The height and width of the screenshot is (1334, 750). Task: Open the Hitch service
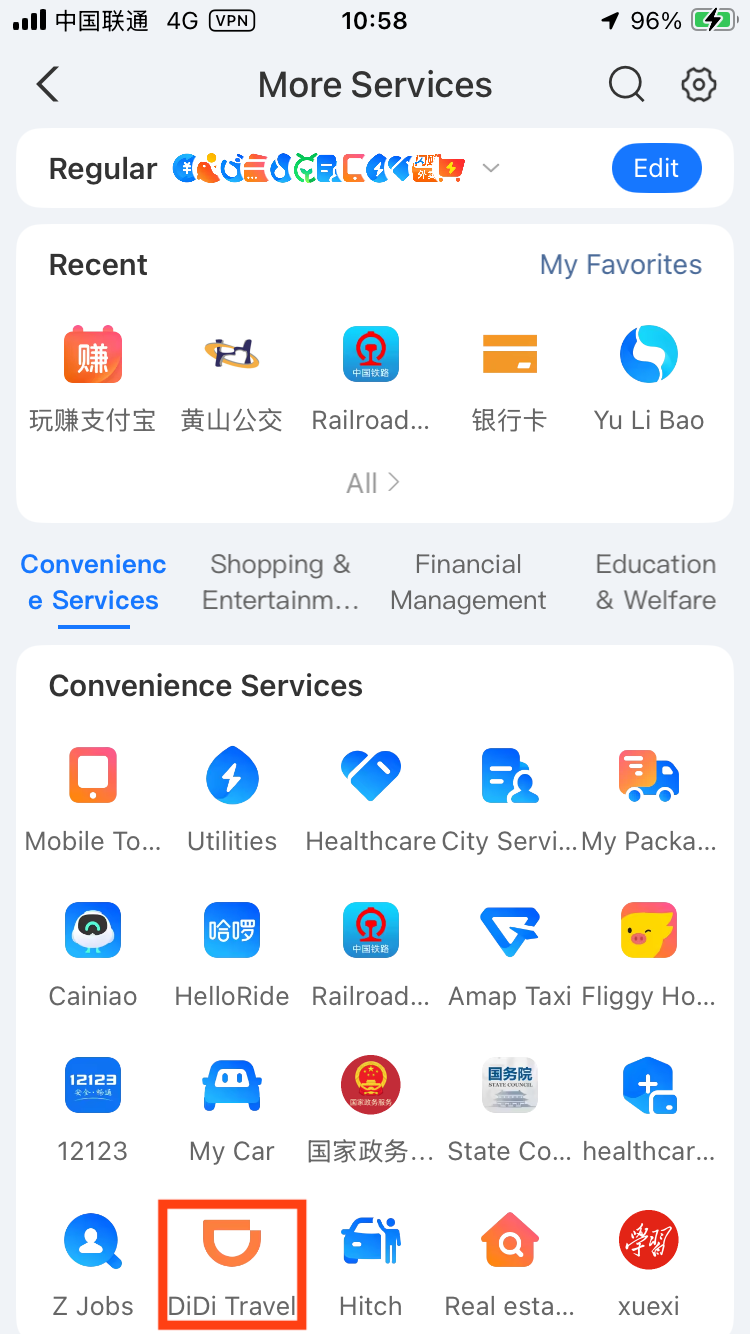tap(371, 1263)
